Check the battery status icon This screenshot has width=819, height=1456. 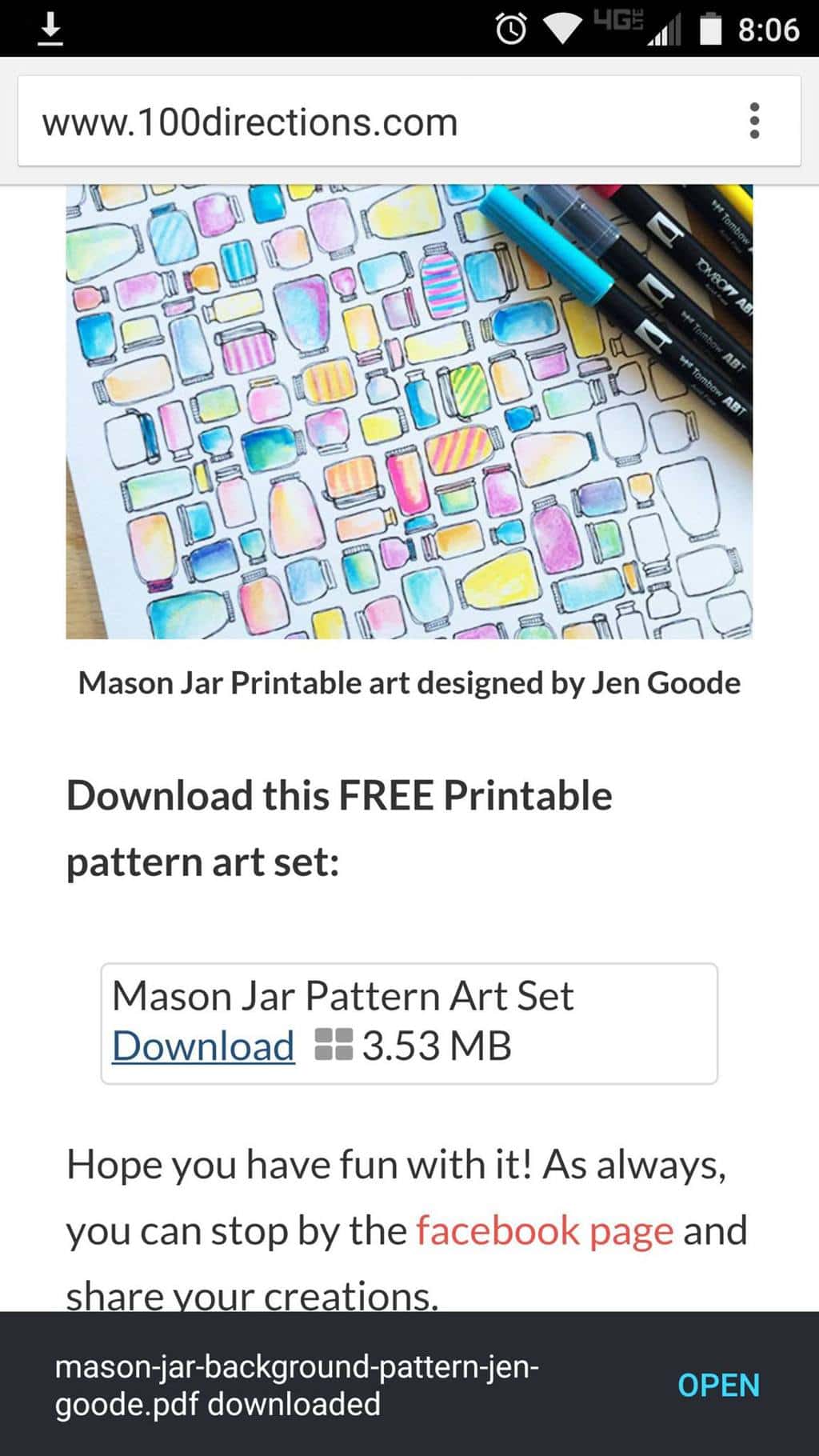[x=710, y=26]
